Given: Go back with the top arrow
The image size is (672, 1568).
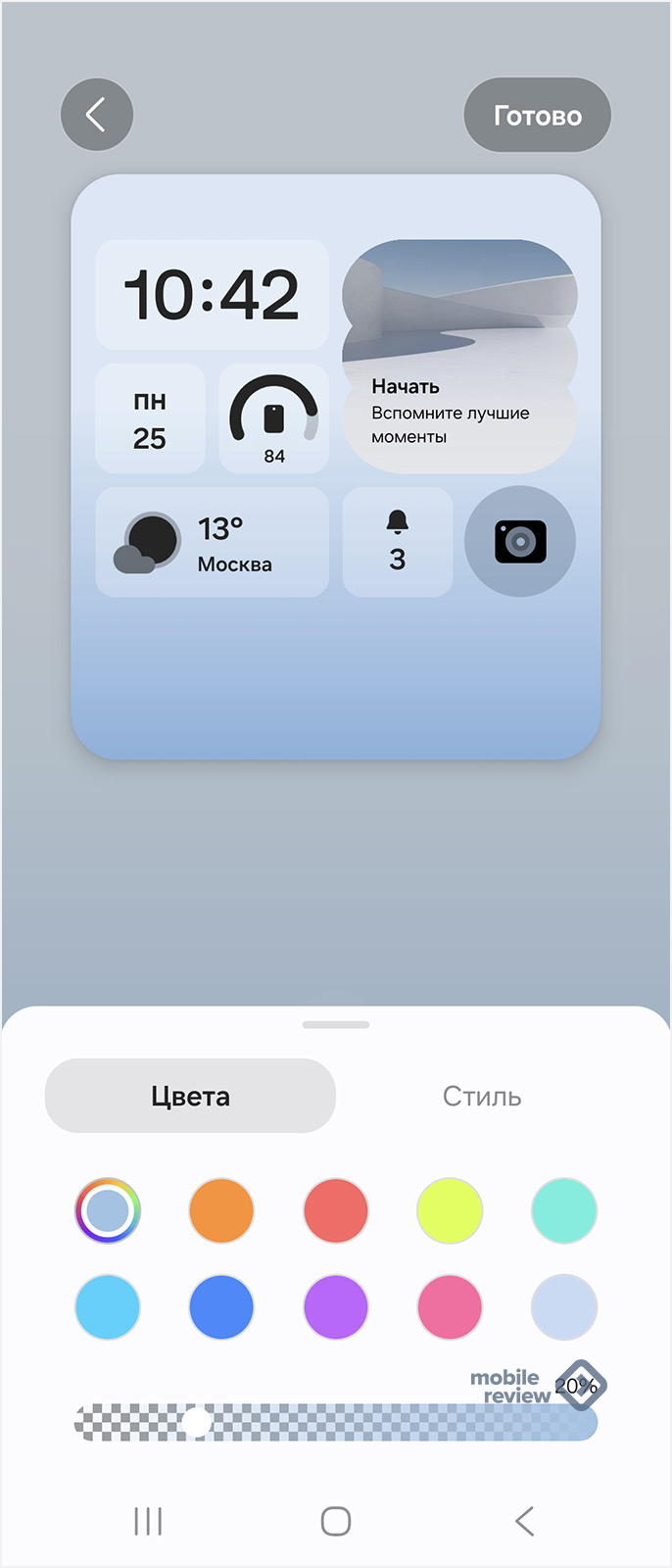Looking at the screenshot, I should click(x=97, y=115).
